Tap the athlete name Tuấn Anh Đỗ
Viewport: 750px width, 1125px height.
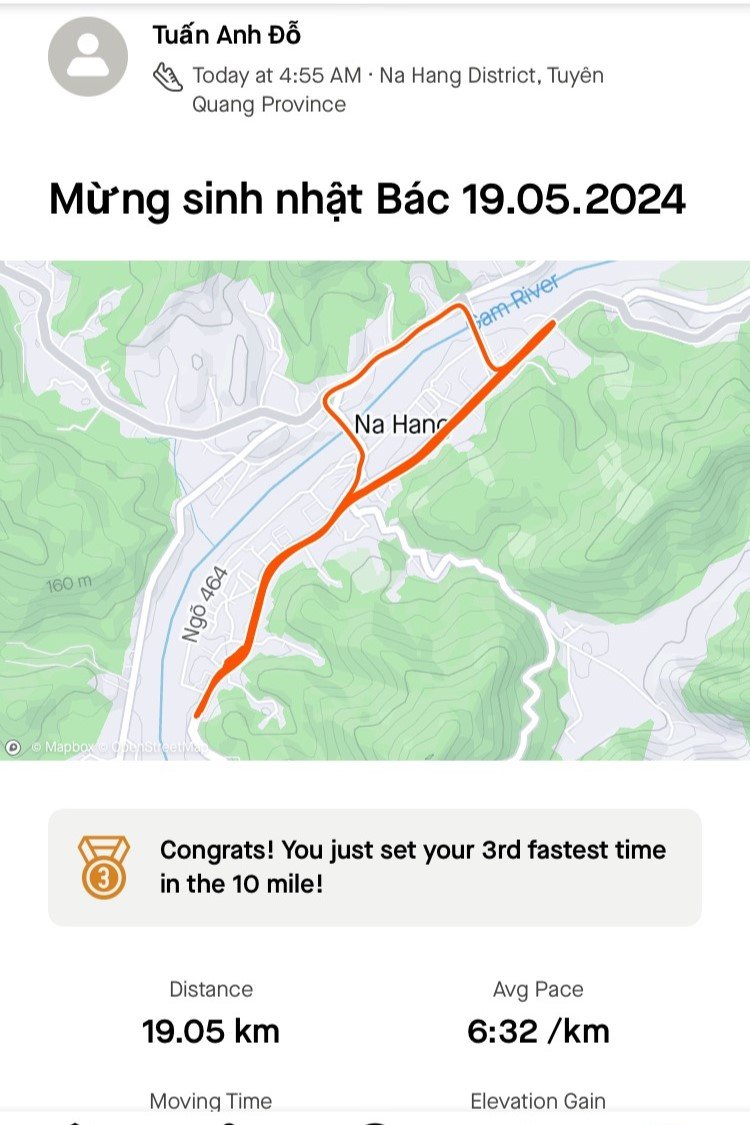tap(227, 35)
